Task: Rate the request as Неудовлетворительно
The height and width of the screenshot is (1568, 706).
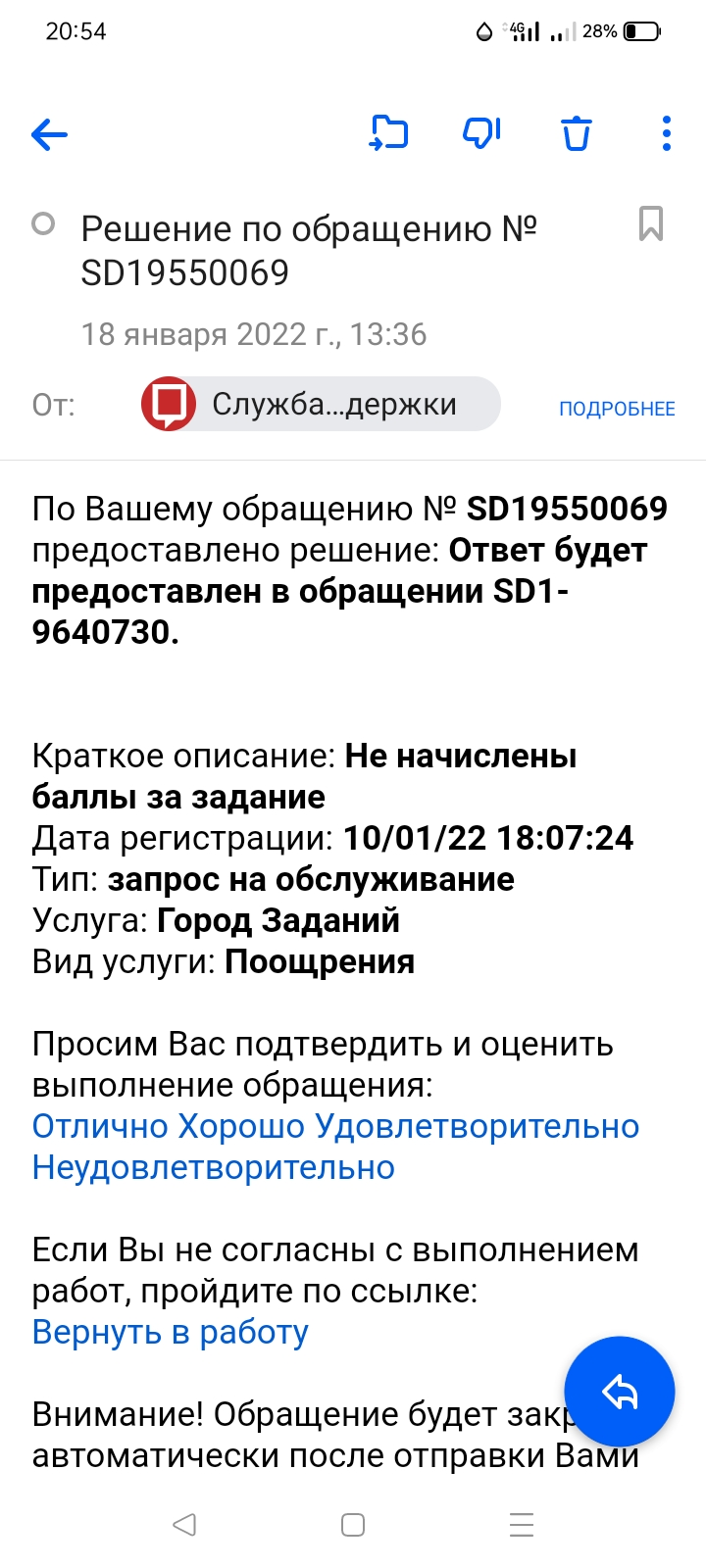Action: point(214,1168)
